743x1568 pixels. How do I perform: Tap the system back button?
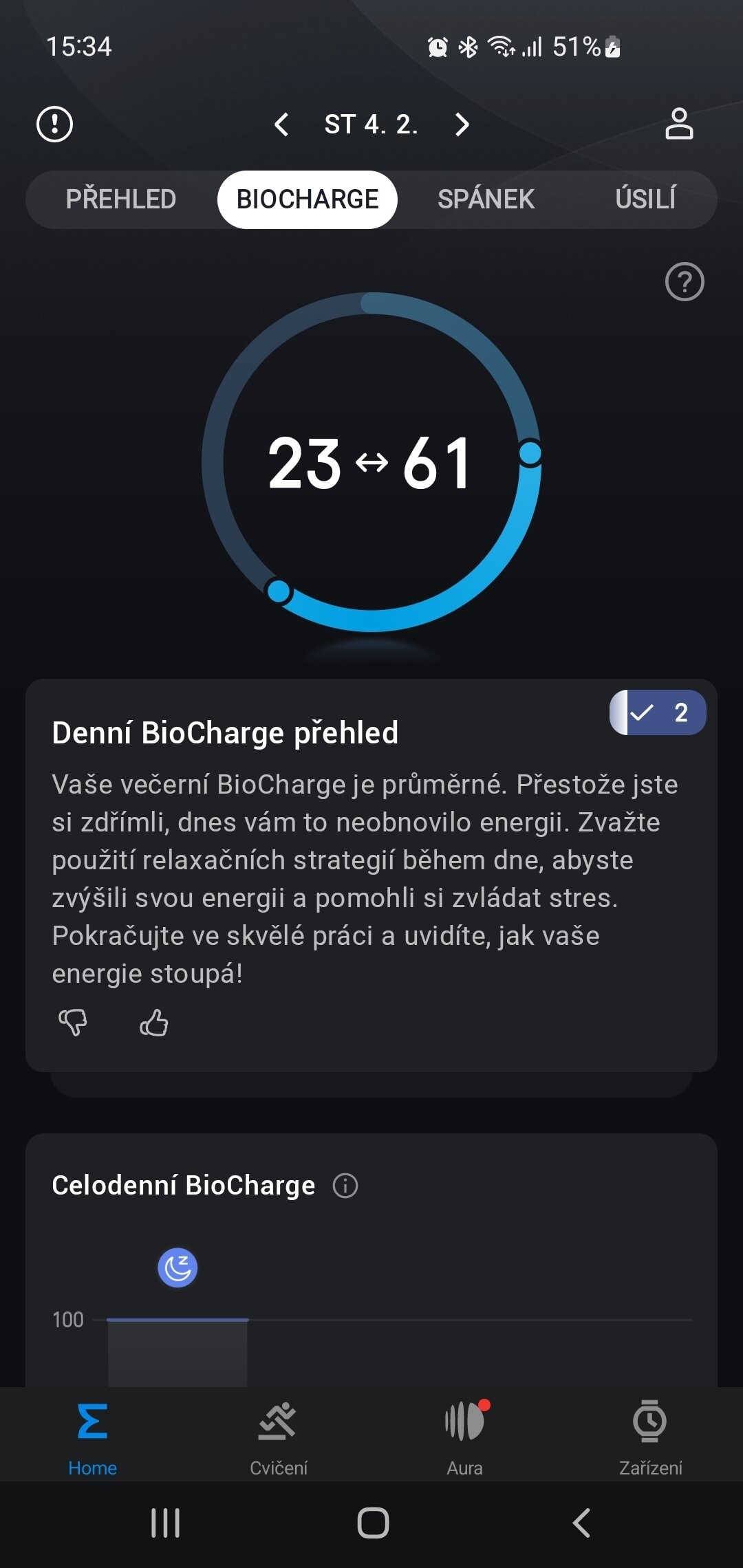pos(581,1523)
